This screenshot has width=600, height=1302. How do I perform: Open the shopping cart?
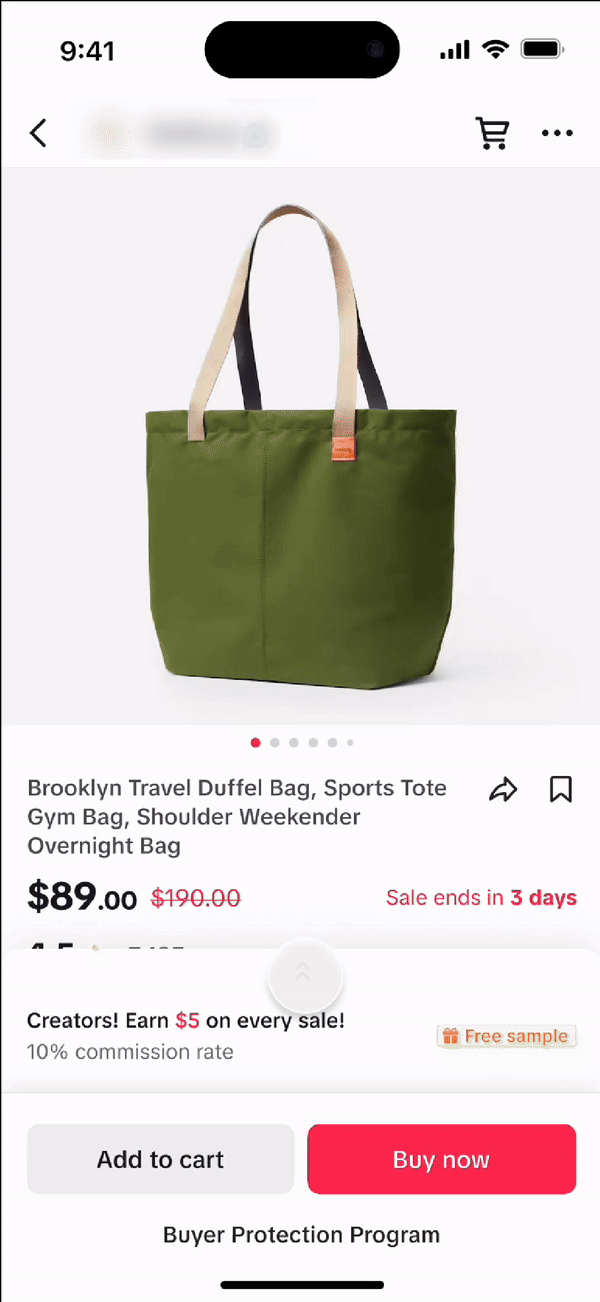coord(492,133)
